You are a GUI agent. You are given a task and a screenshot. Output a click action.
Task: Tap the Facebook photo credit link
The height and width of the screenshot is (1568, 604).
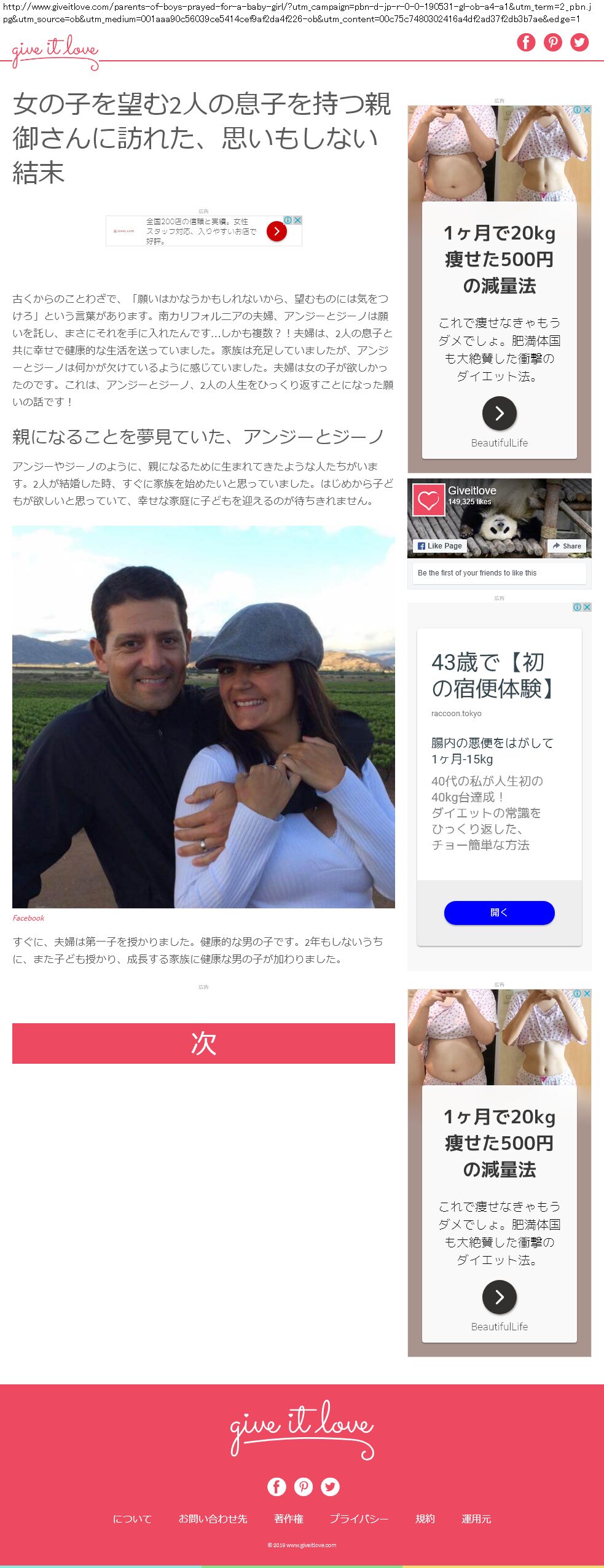(x=28, y=918)
